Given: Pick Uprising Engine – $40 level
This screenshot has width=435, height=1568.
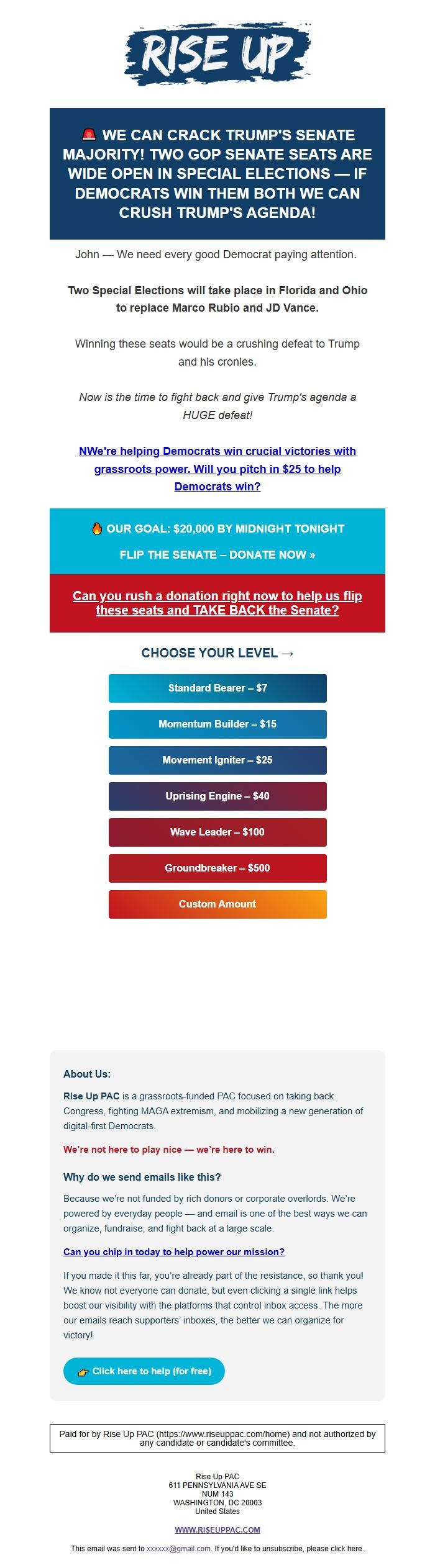Looking at the screenshot, I should tap(217, 796).
